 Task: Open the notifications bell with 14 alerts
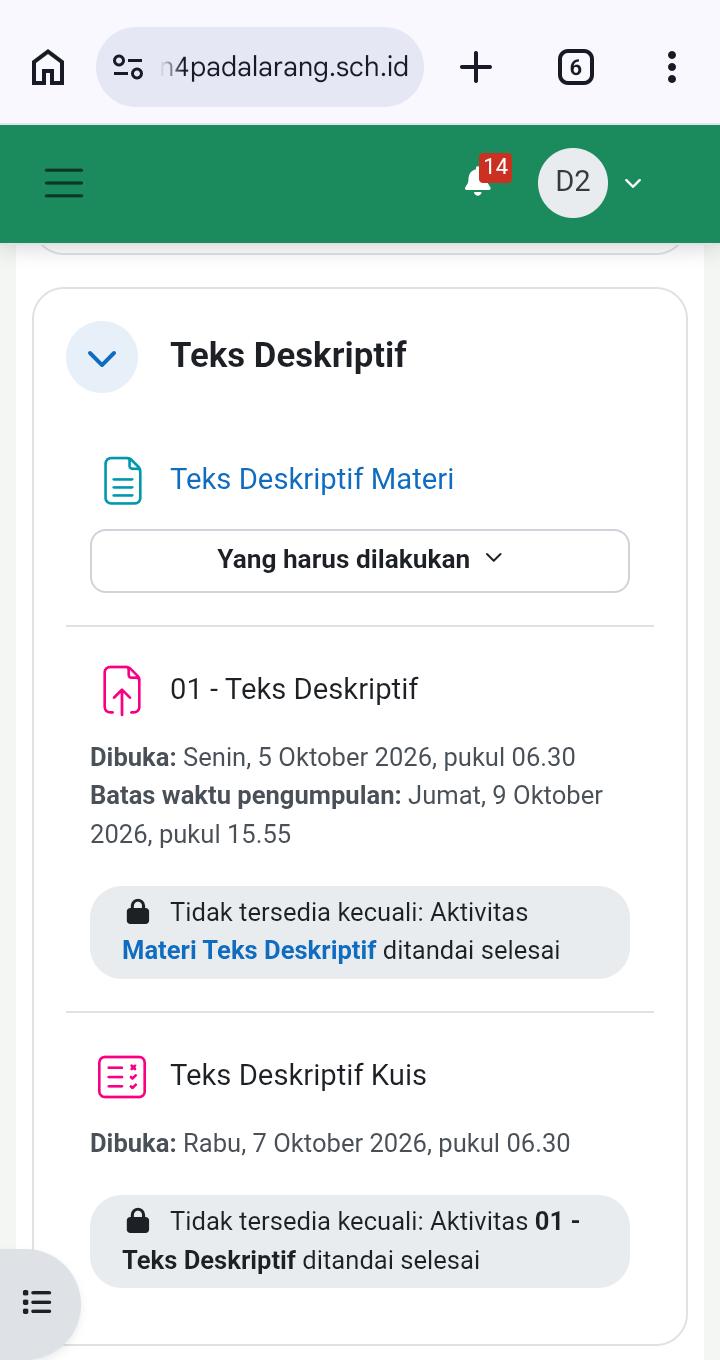(478, 181)
